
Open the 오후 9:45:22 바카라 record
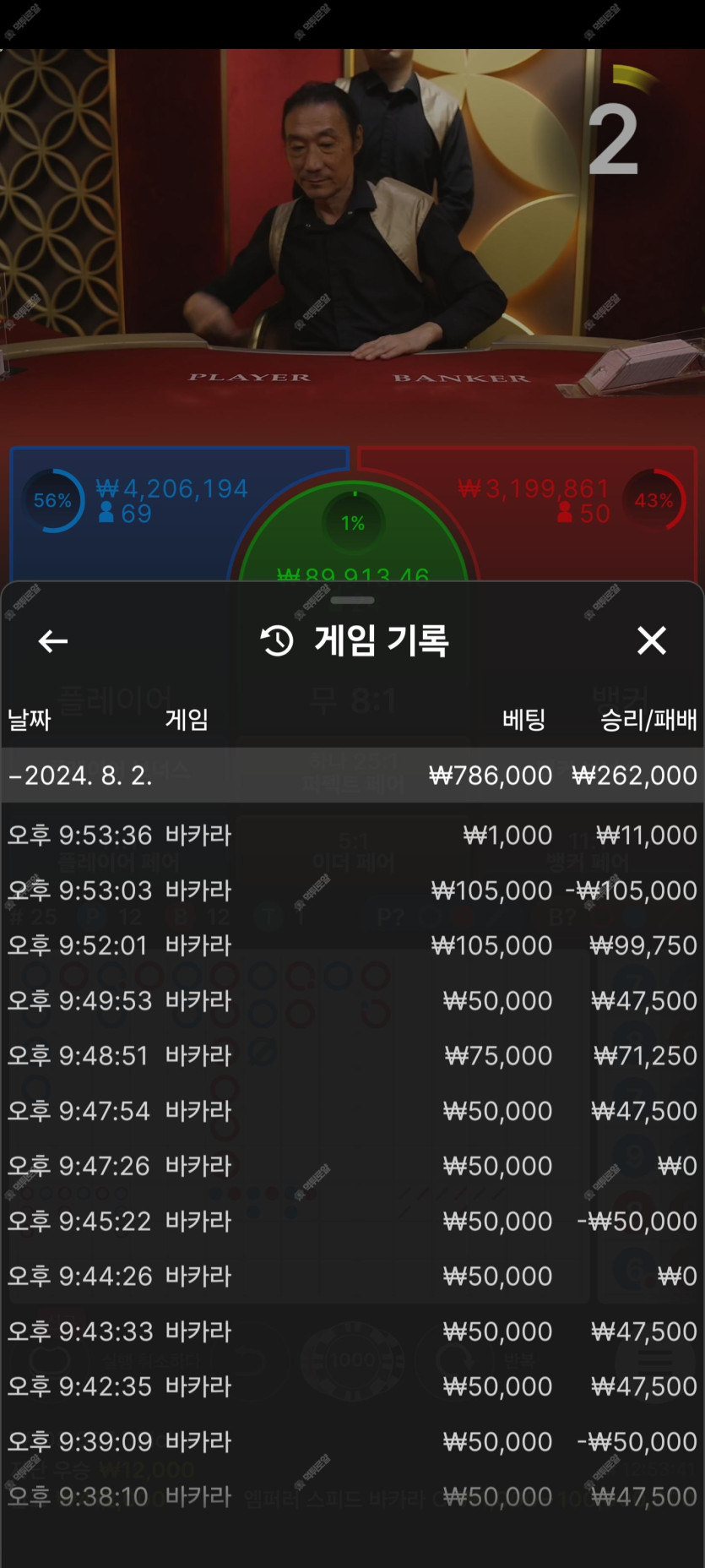(x=352, y=1222)
